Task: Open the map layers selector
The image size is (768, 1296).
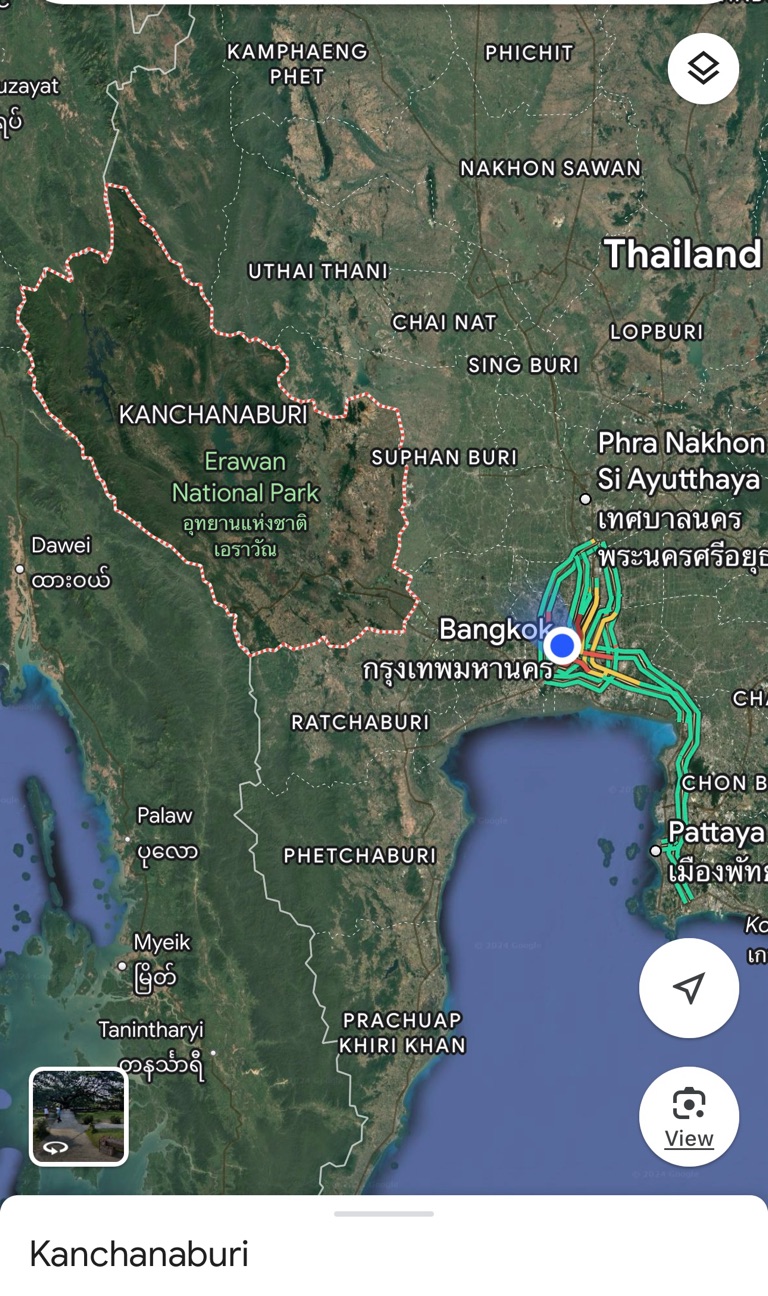Action: click(703, 68)
